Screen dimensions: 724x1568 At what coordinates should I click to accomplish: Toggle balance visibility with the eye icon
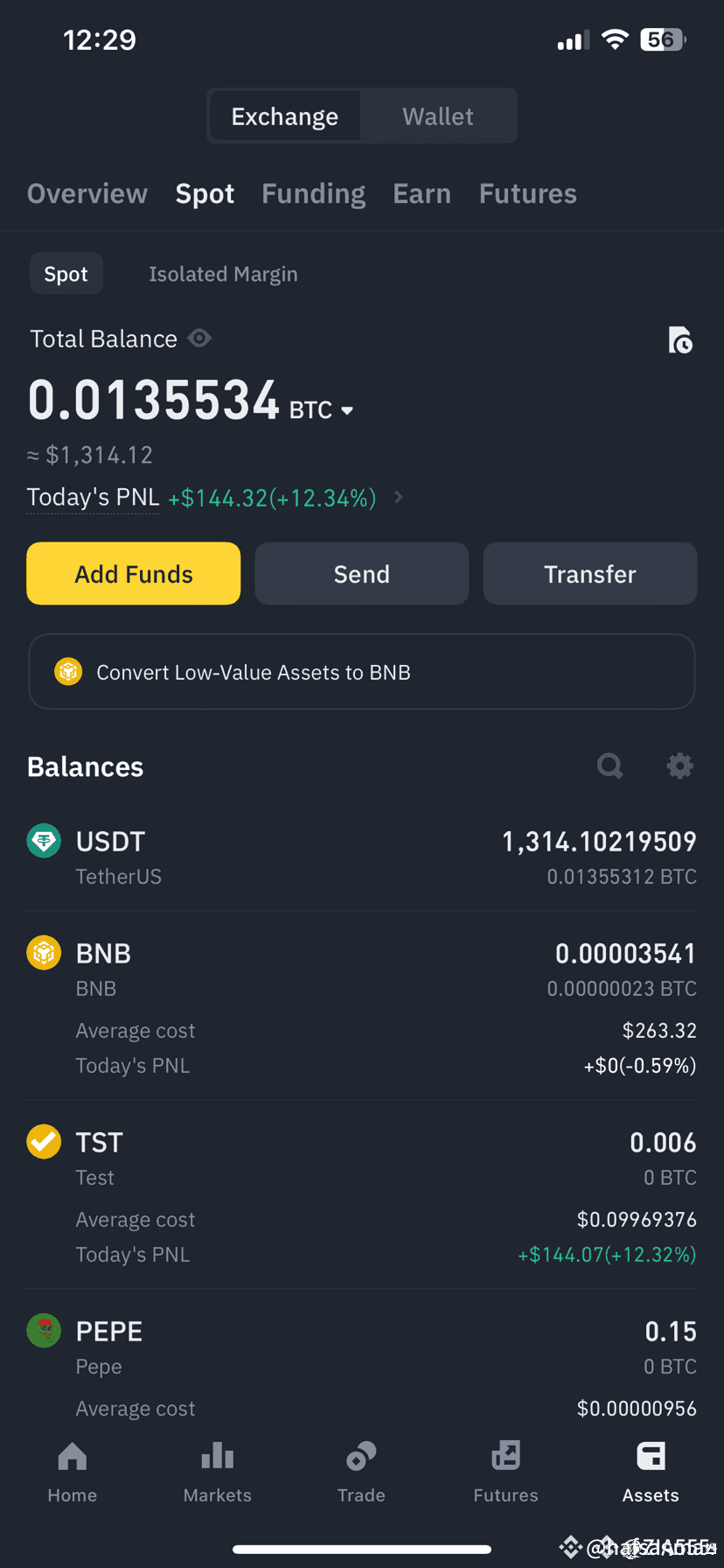click(x=199, y=339)
